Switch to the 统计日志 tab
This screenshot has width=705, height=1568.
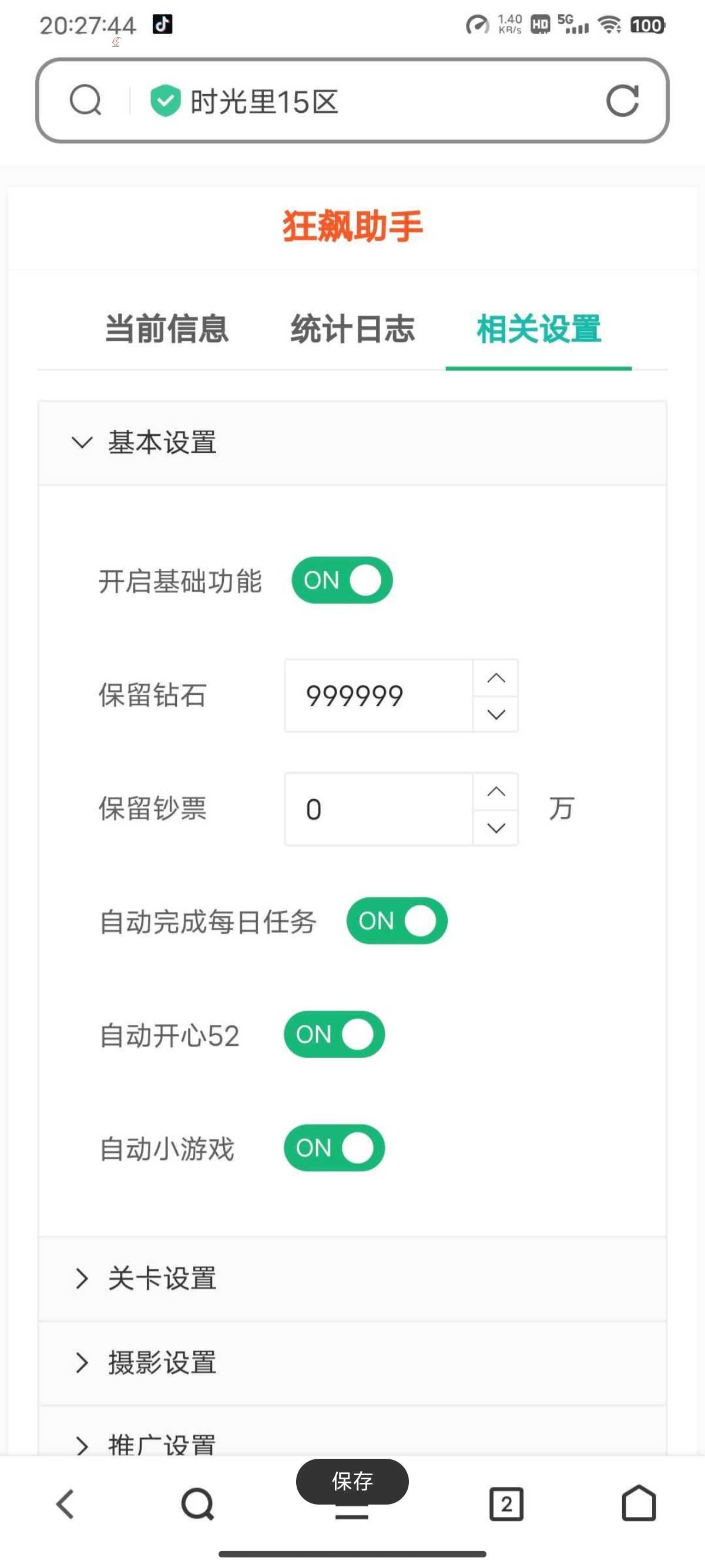point(352,329)
